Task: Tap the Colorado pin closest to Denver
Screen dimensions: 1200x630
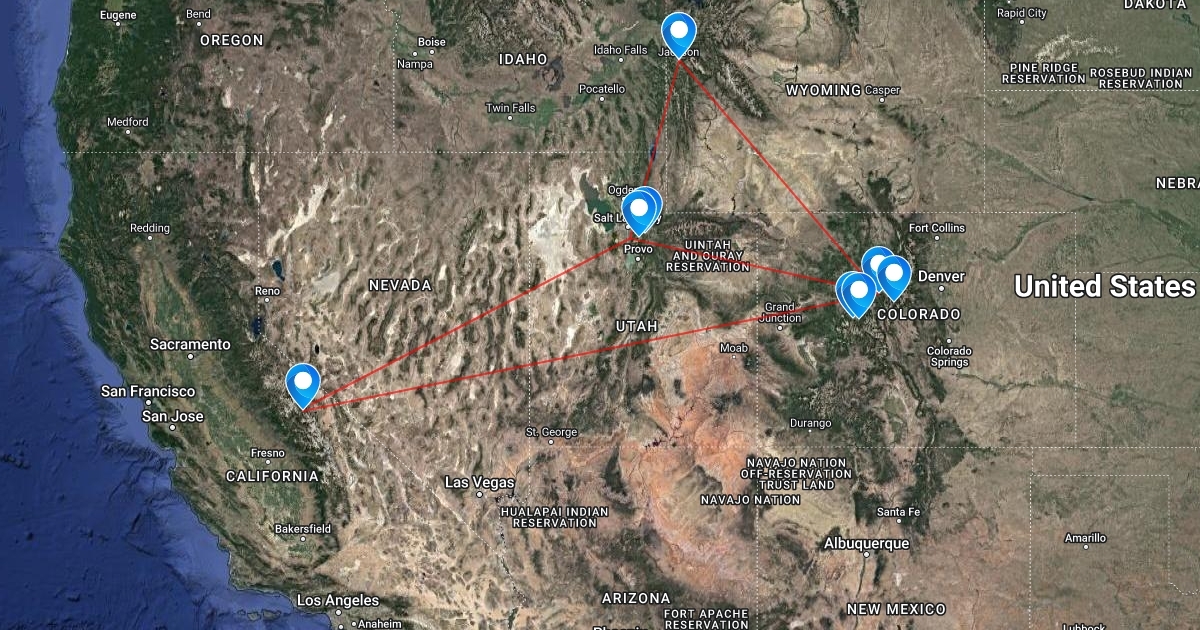Action: pyautogui.click(x=893, y=275)
